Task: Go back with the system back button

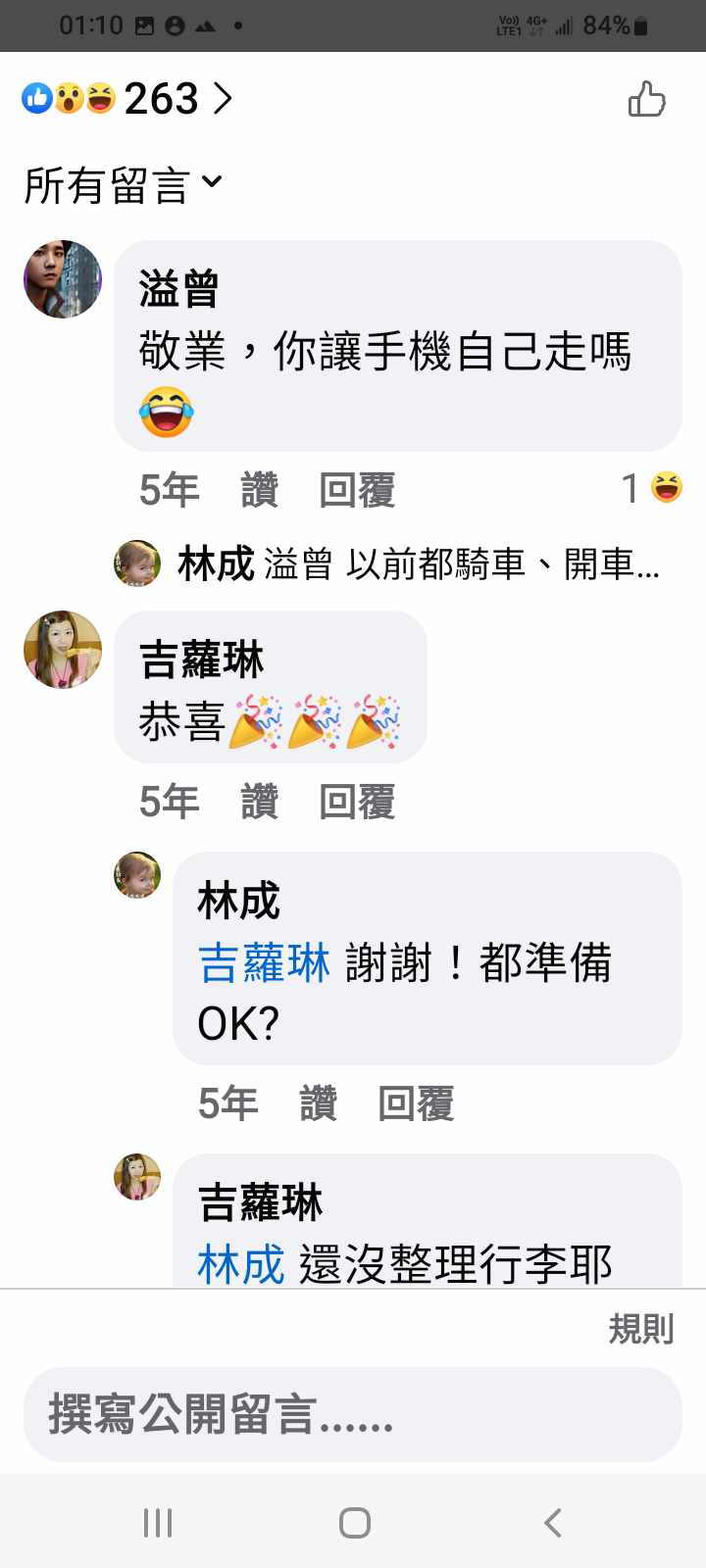Action: click(552, 1522)
